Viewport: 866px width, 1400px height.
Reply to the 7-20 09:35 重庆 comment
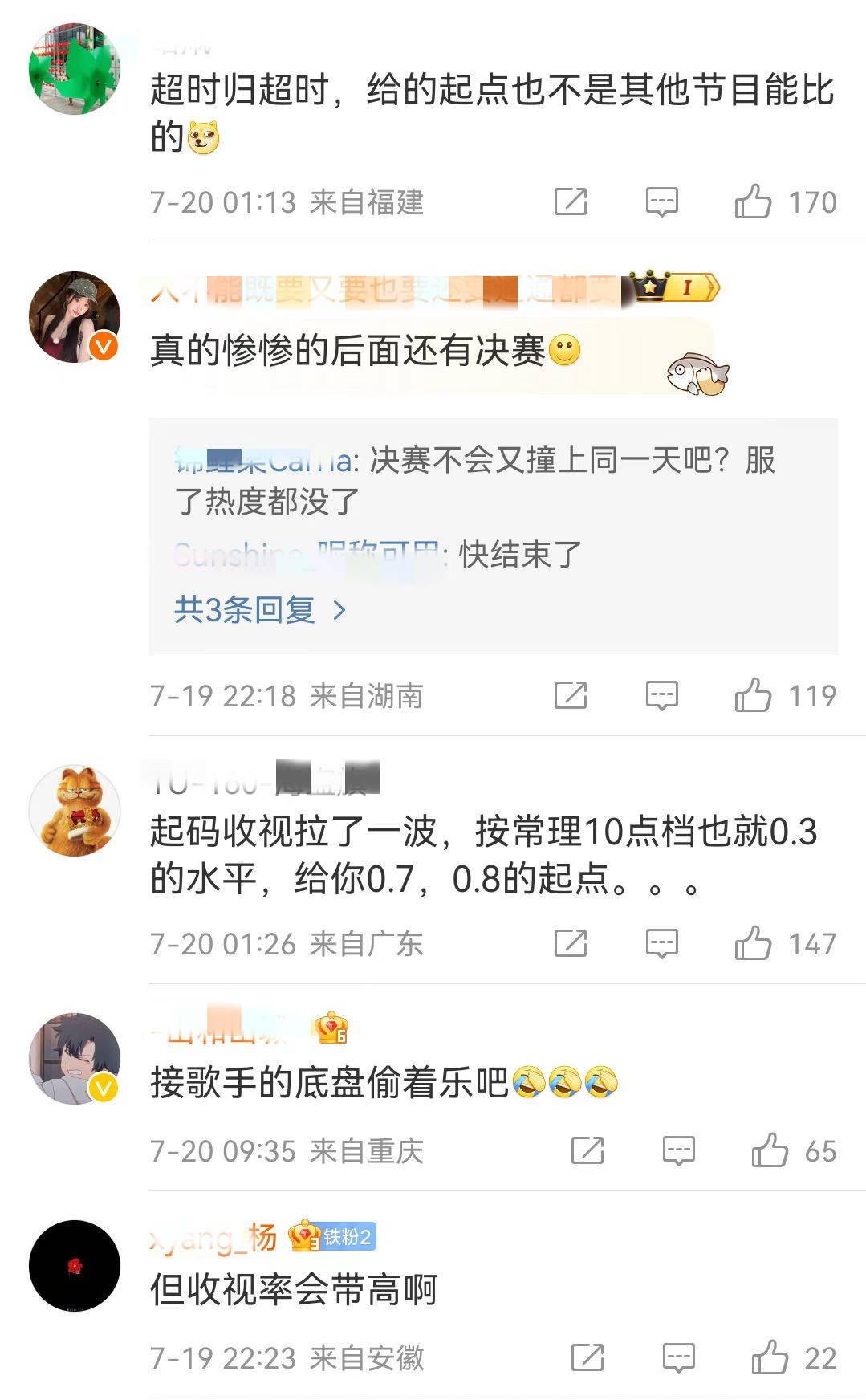(x=678, y=1150)
